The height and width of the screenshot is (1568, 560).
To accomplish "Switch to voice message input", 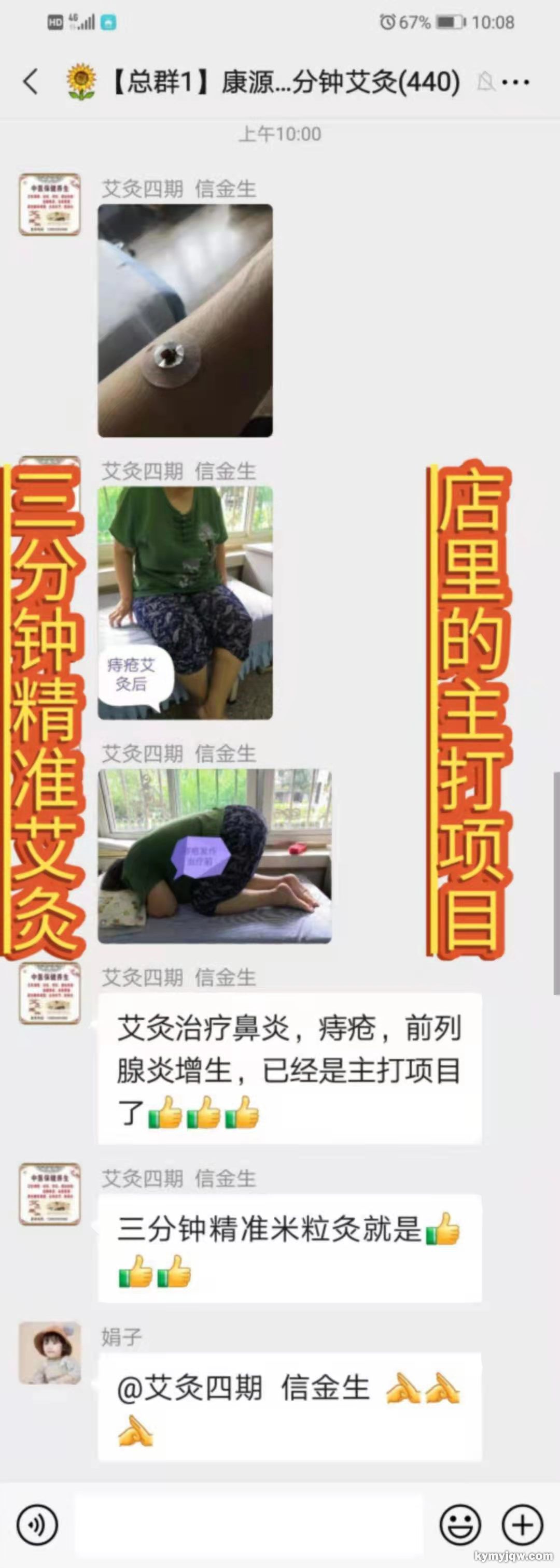I will click(37, 1524).
